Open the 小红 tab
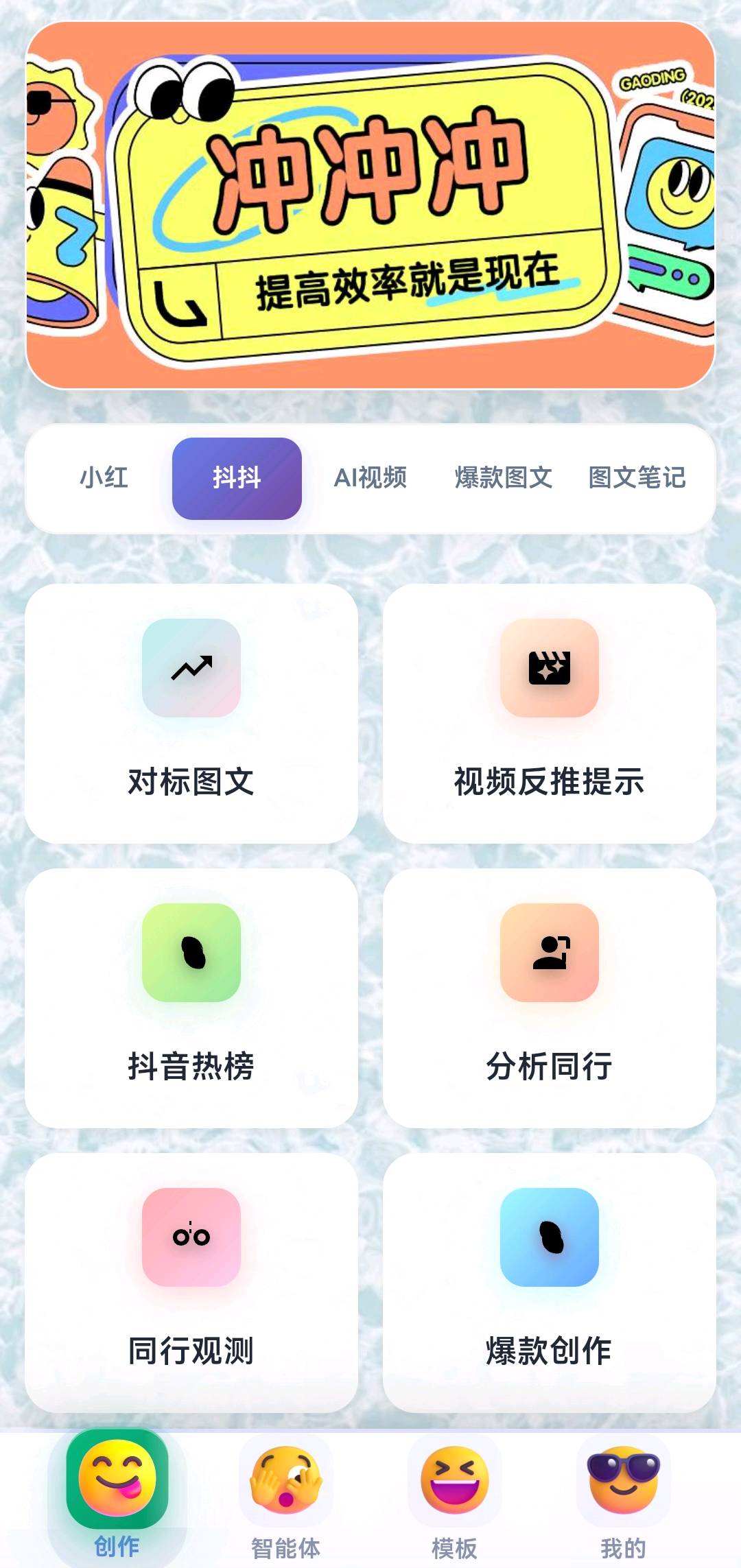The height and width of the screenshot is (1568, 741). coord(106,479)
